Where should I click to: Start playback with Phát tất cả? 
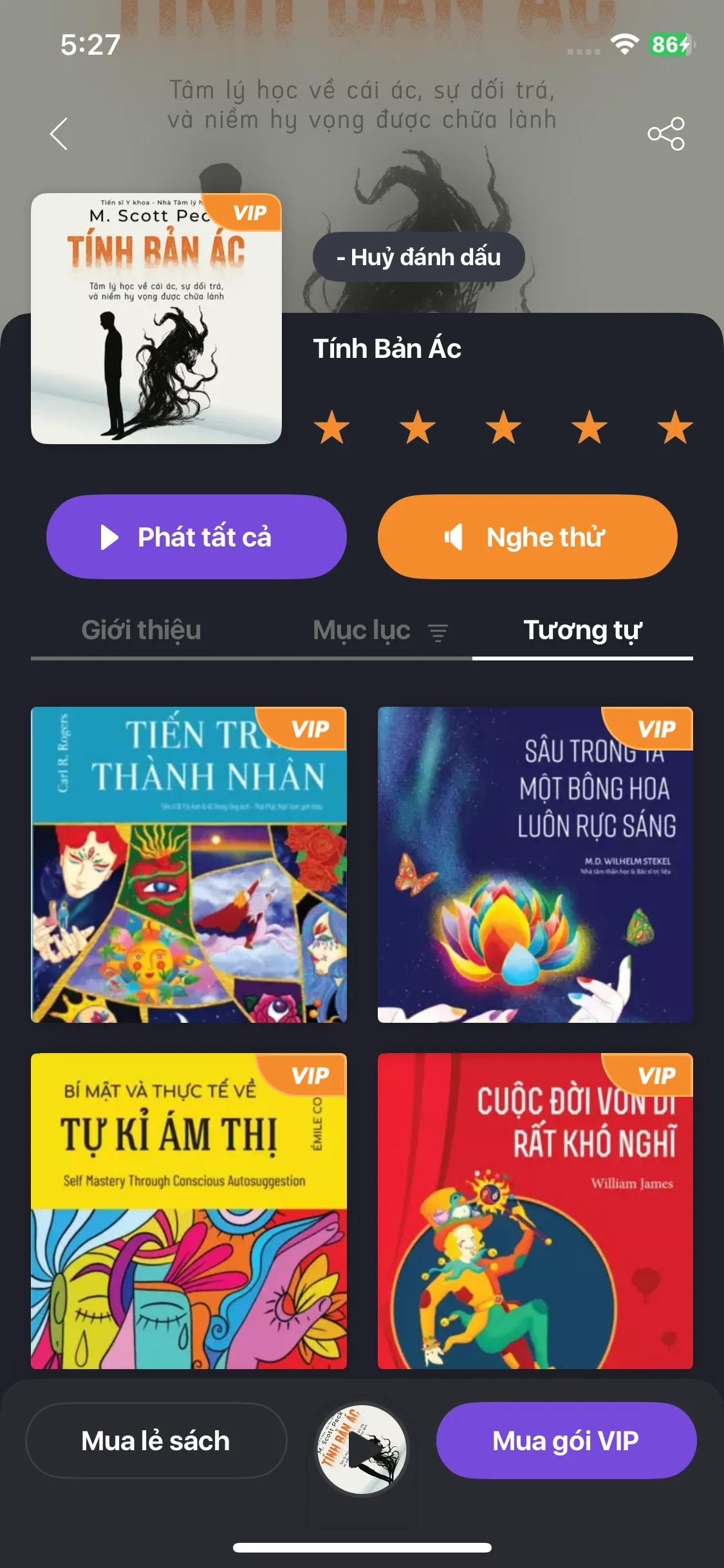(x=196, y=537)
